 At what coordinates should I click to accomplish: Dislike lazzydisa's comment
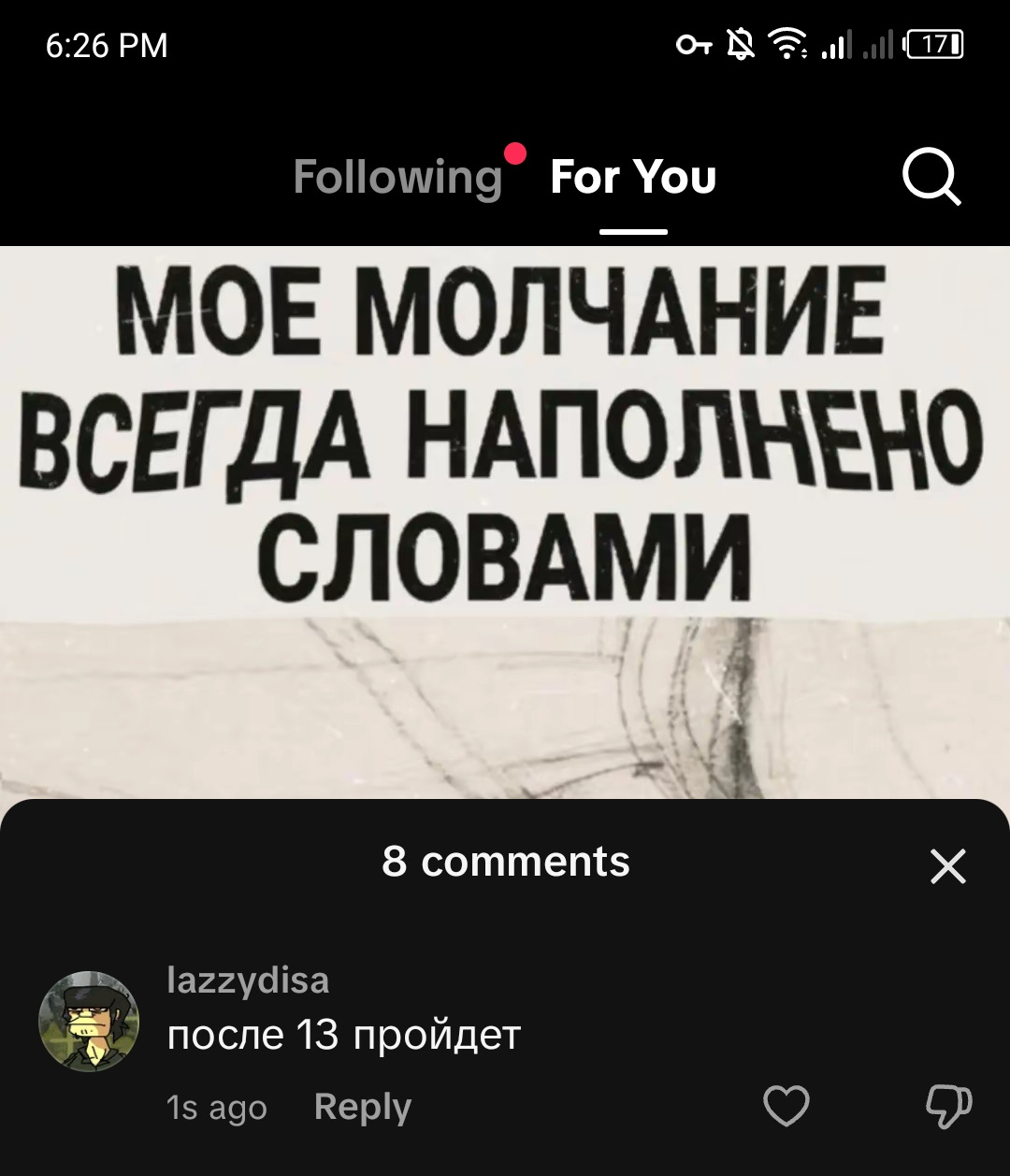coord(948,1107)
